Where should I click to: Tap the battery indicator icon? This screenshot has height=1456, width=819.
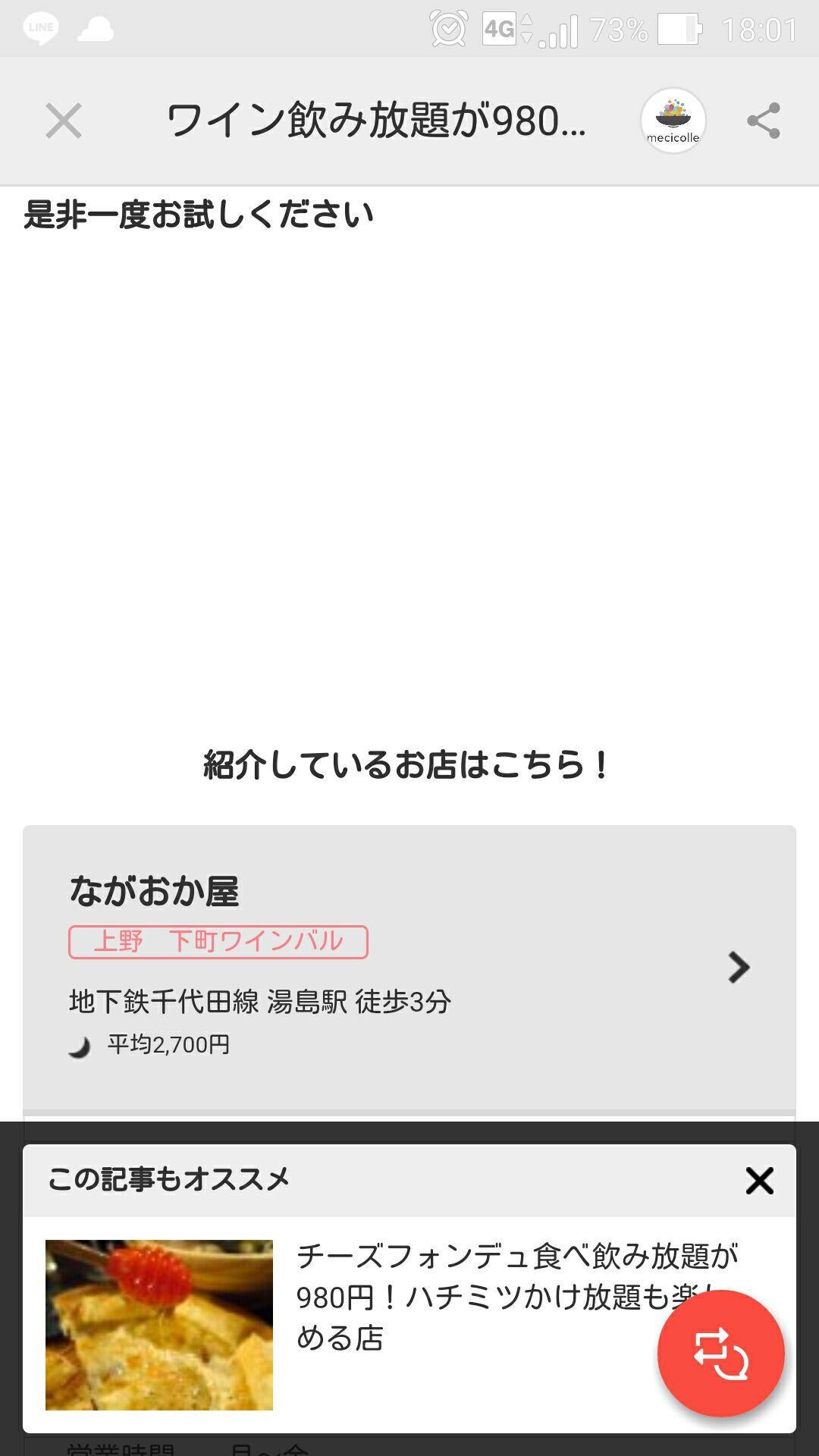679,28
